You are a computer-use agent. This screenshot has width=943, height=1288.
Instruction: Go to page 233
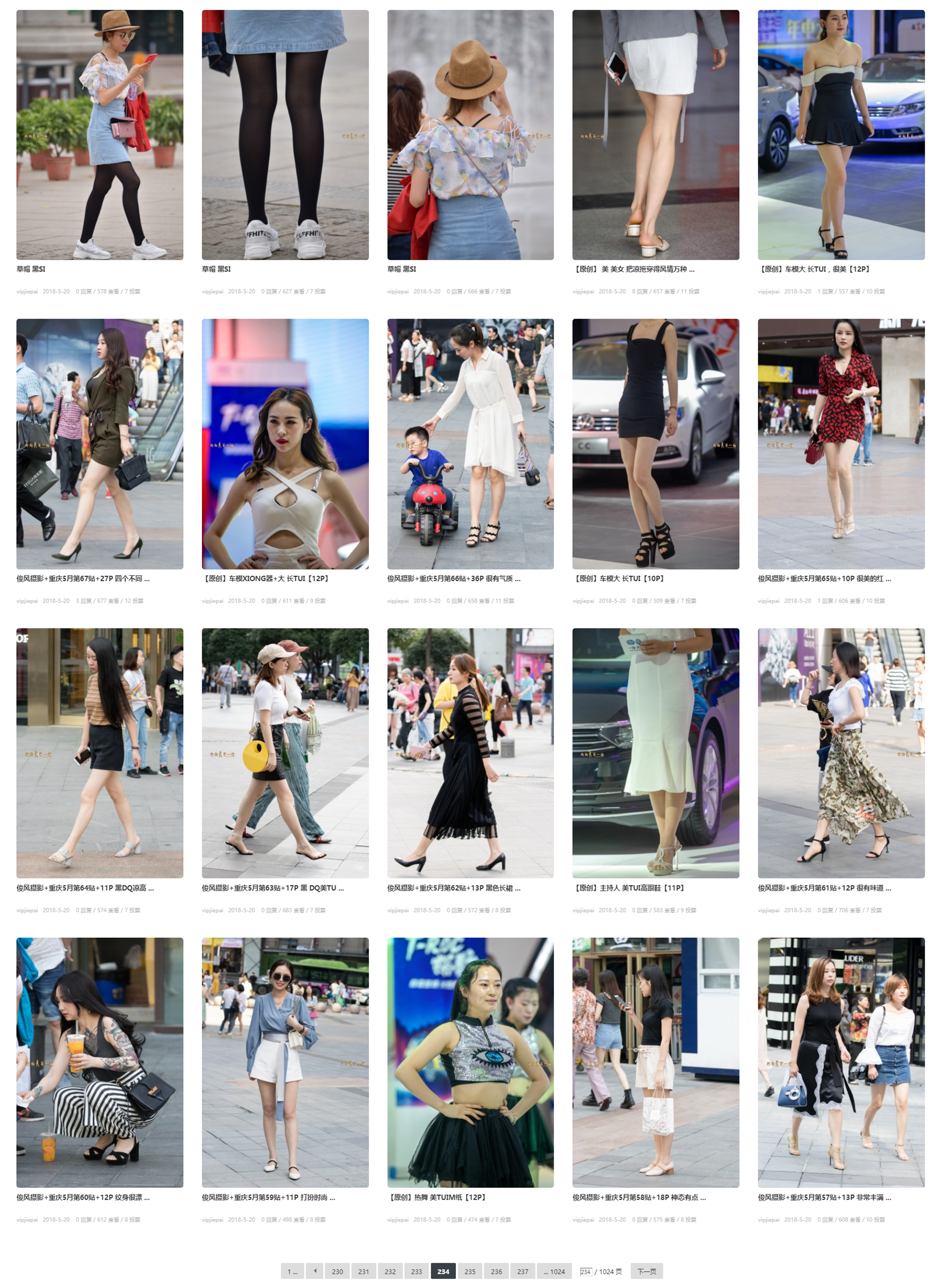(x=417, y=1271)
